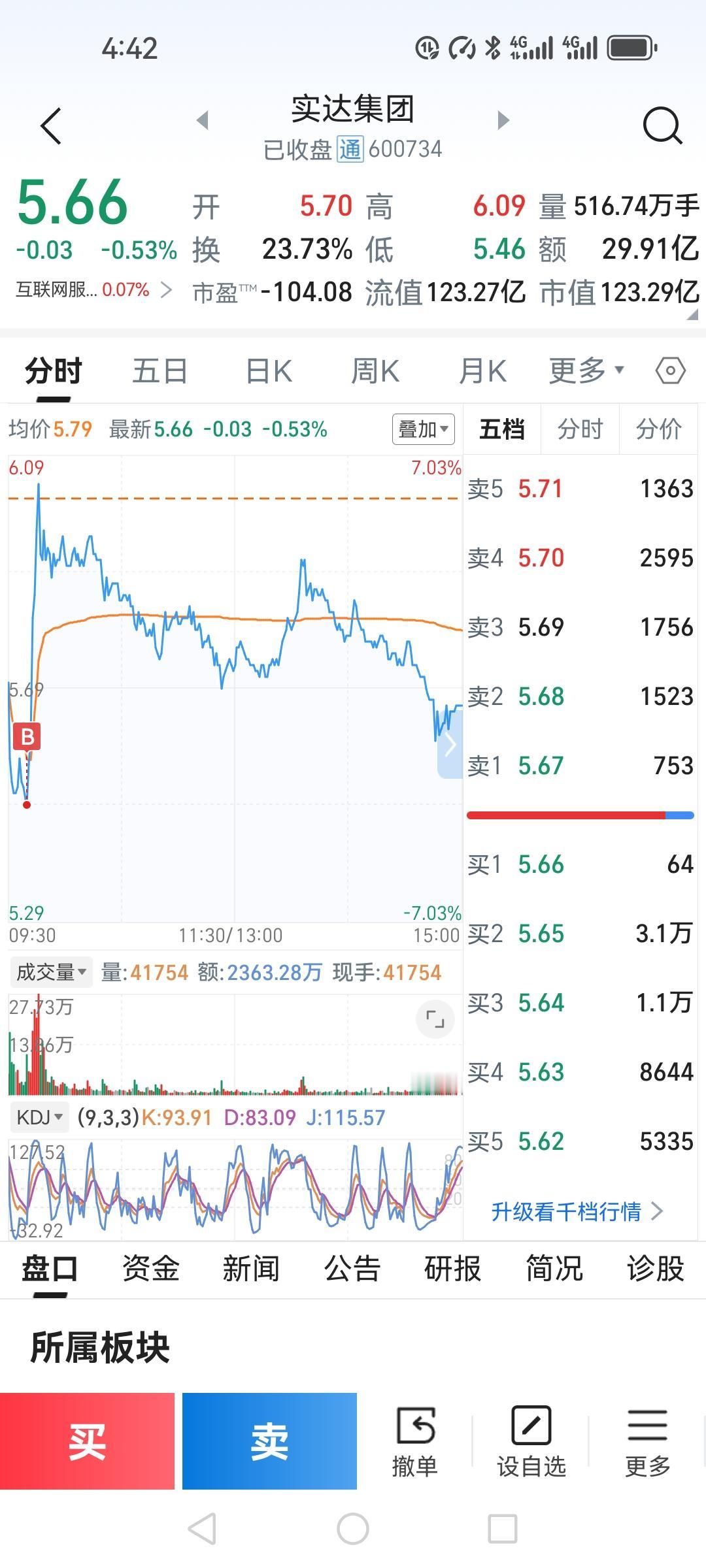Switch to the 资金 tab
706x1568 pixels.
click(149, 1266)
